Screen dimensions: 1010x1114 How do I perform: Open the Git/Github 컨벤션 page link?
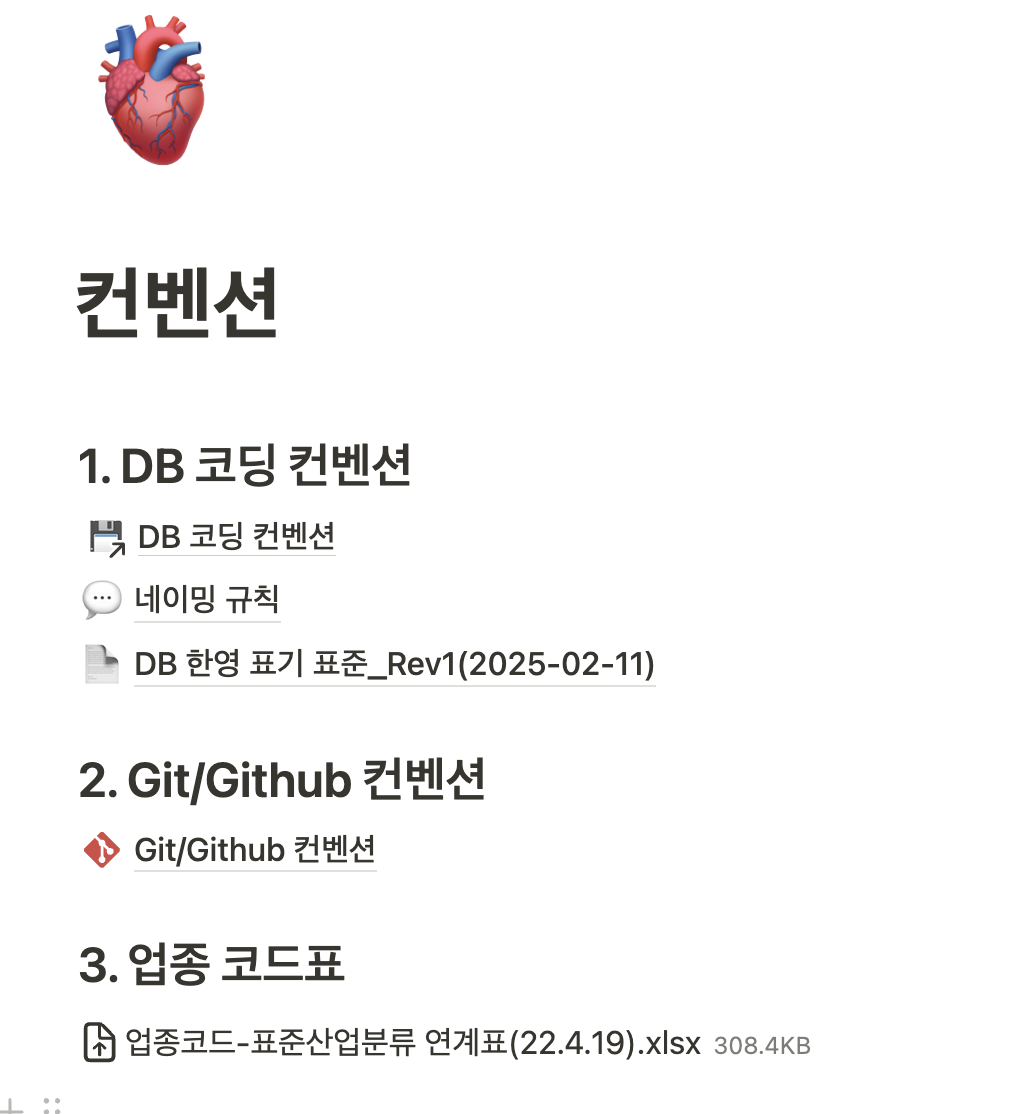click(255, 850)
